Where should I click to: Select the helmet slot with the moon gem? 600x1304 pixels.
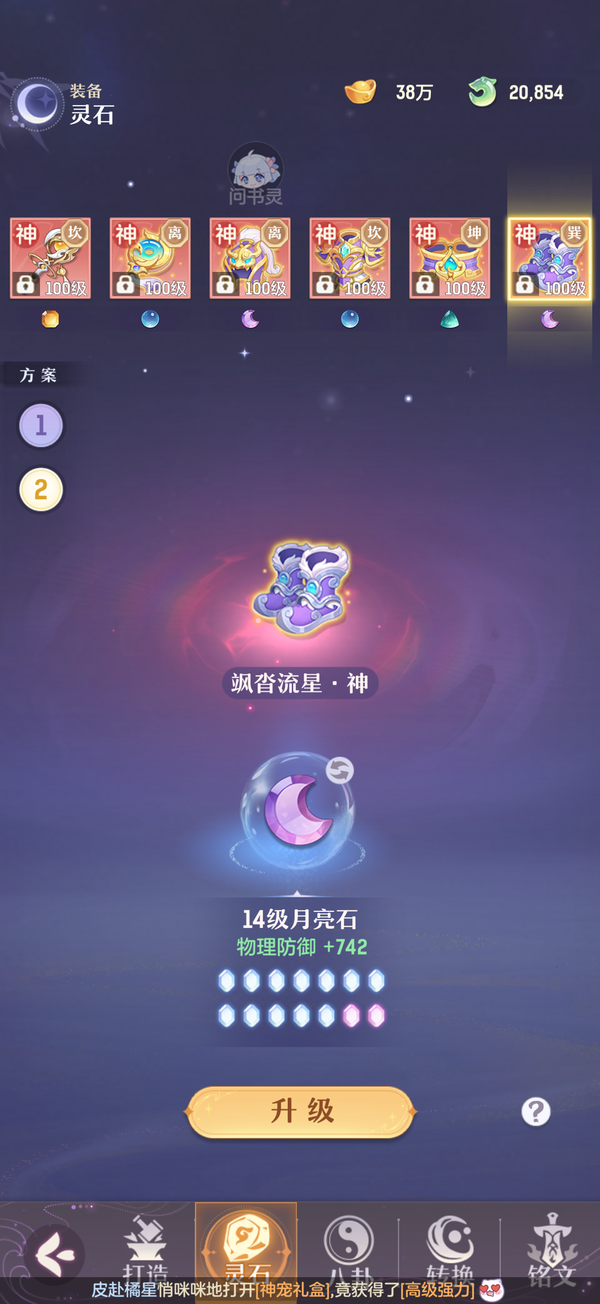coord(250,258)
